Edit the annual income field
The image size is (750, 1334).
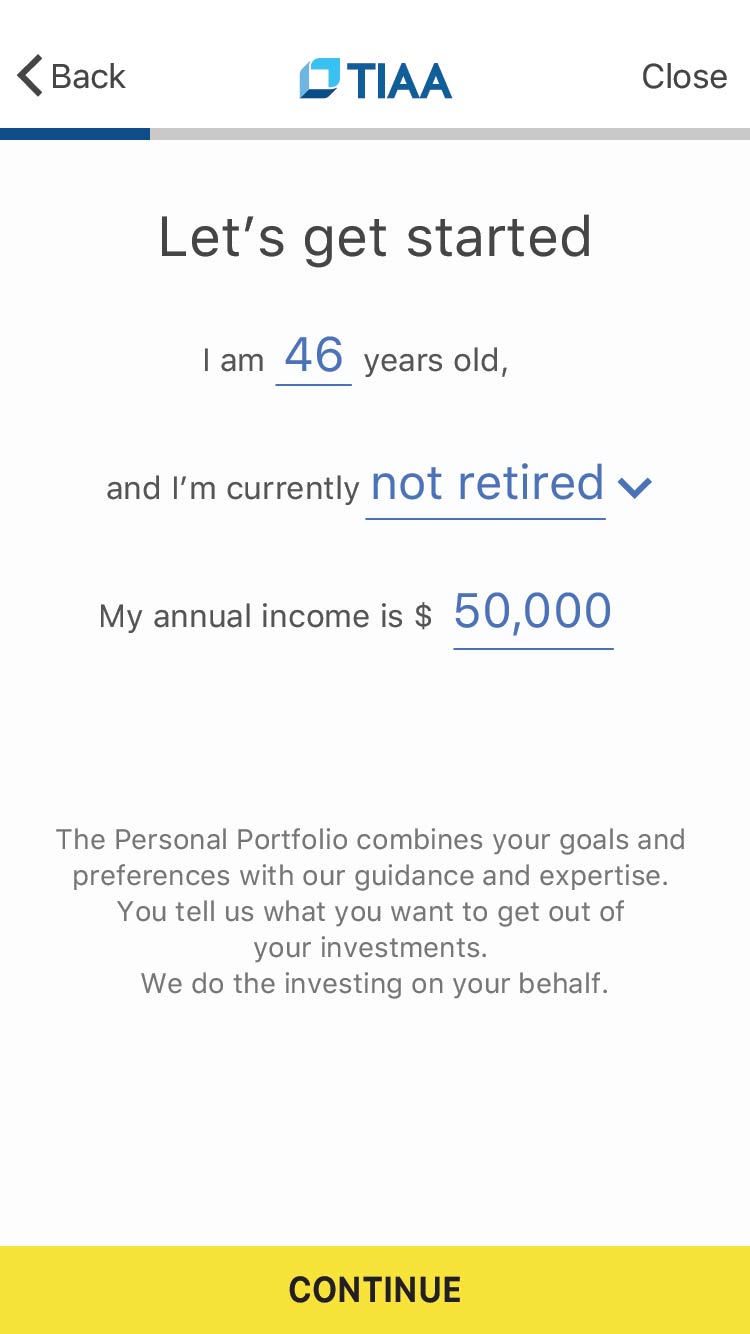point(533,613)
